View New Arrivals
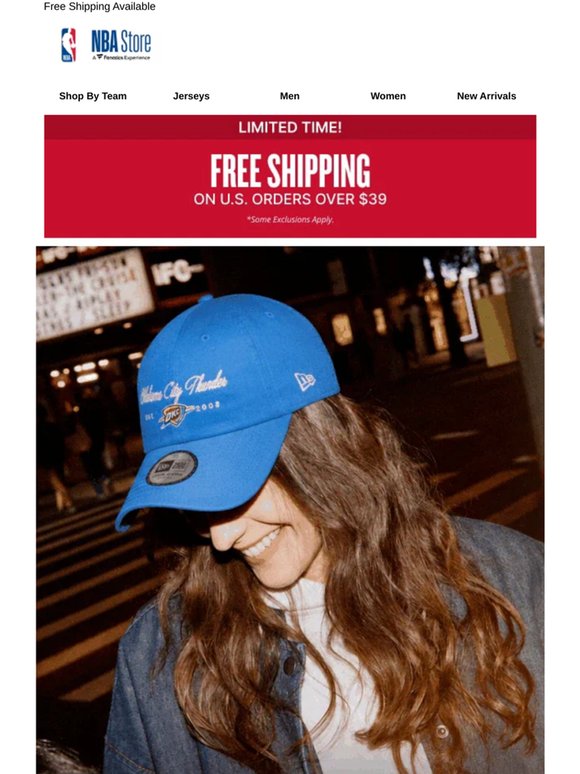This screenshot has width=580, height=774. [486, 96]
